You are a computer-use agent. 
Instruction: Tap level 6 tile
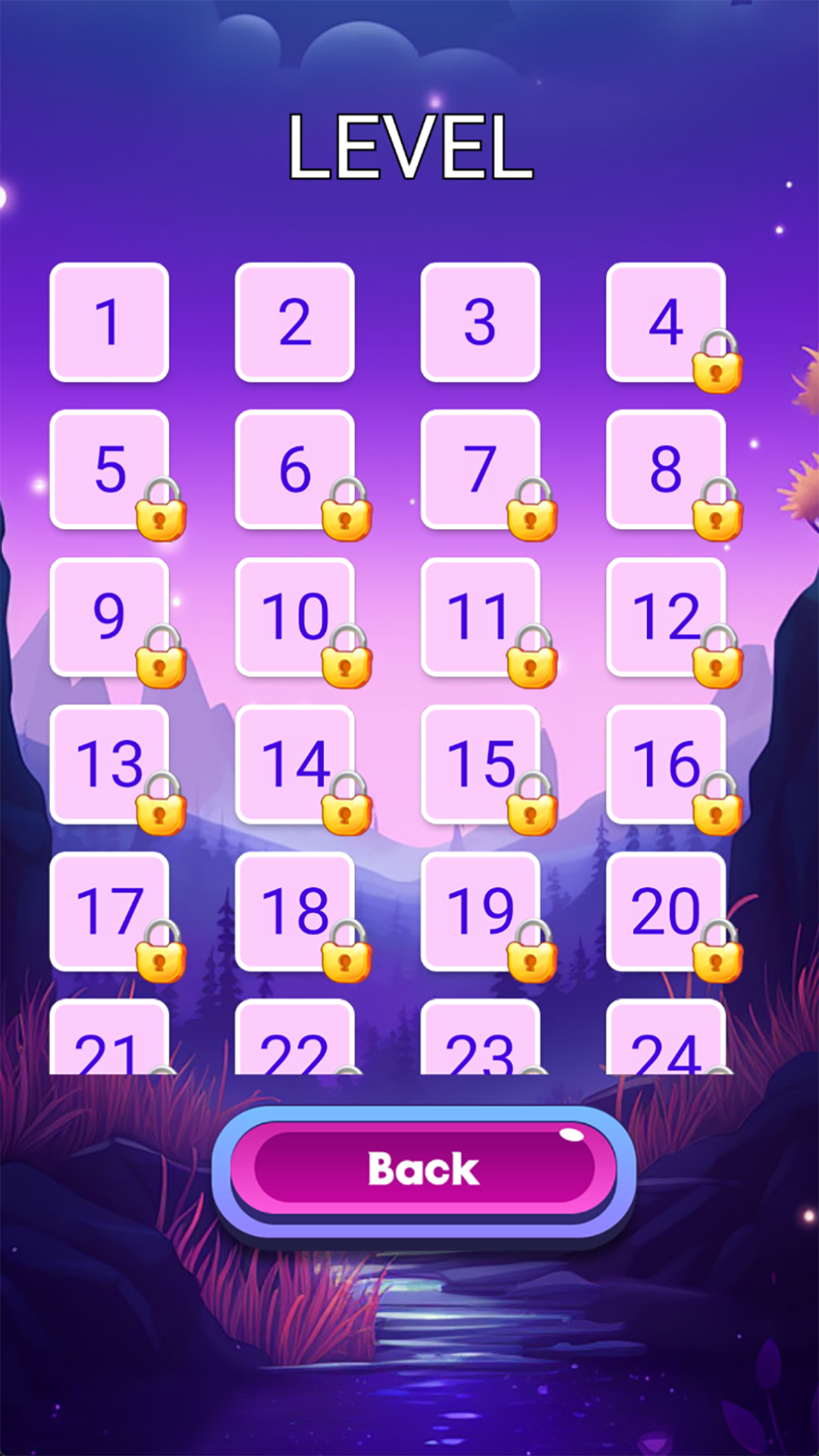click(x=295, y=469)
